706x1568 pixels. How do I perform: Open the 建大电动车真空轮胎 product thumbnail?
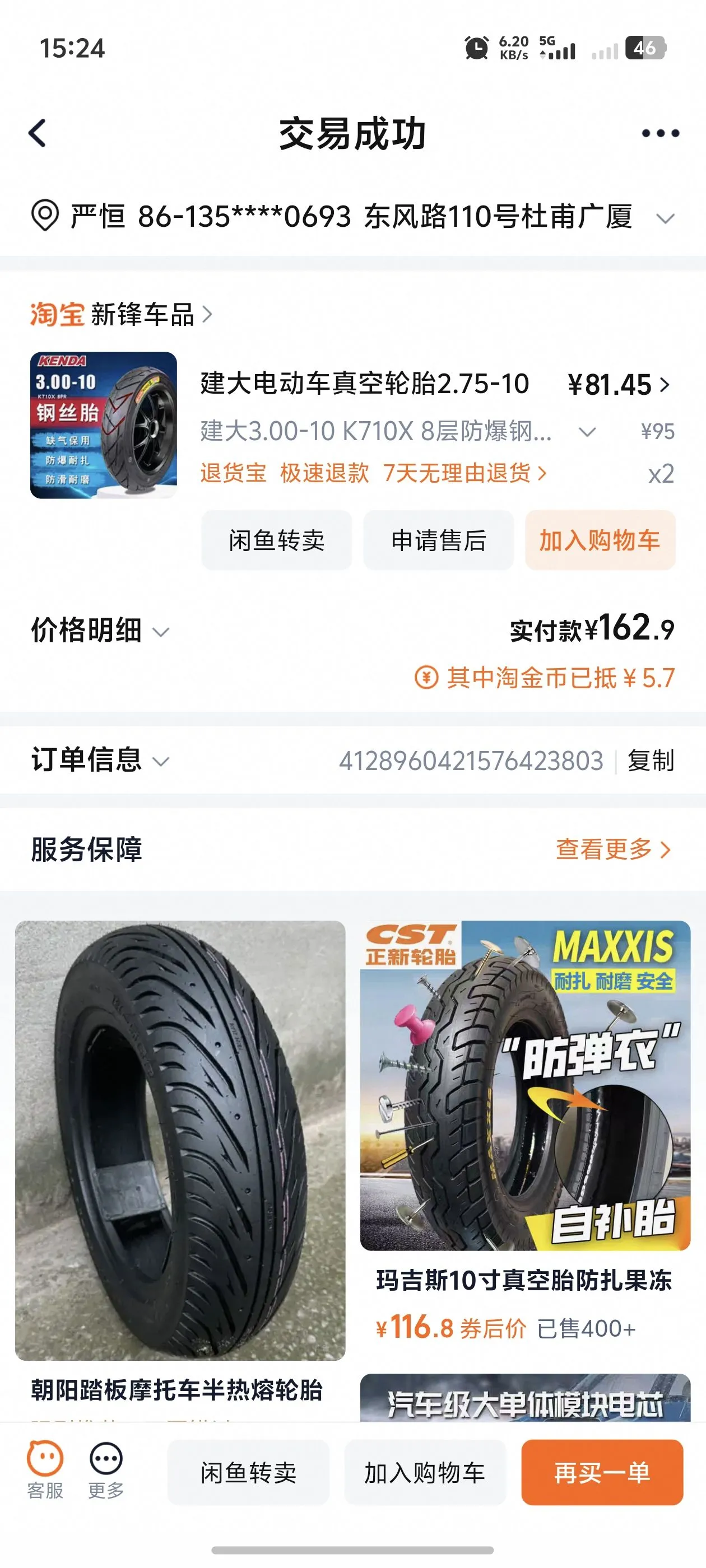pyautogui.click(x=104, y=425)
